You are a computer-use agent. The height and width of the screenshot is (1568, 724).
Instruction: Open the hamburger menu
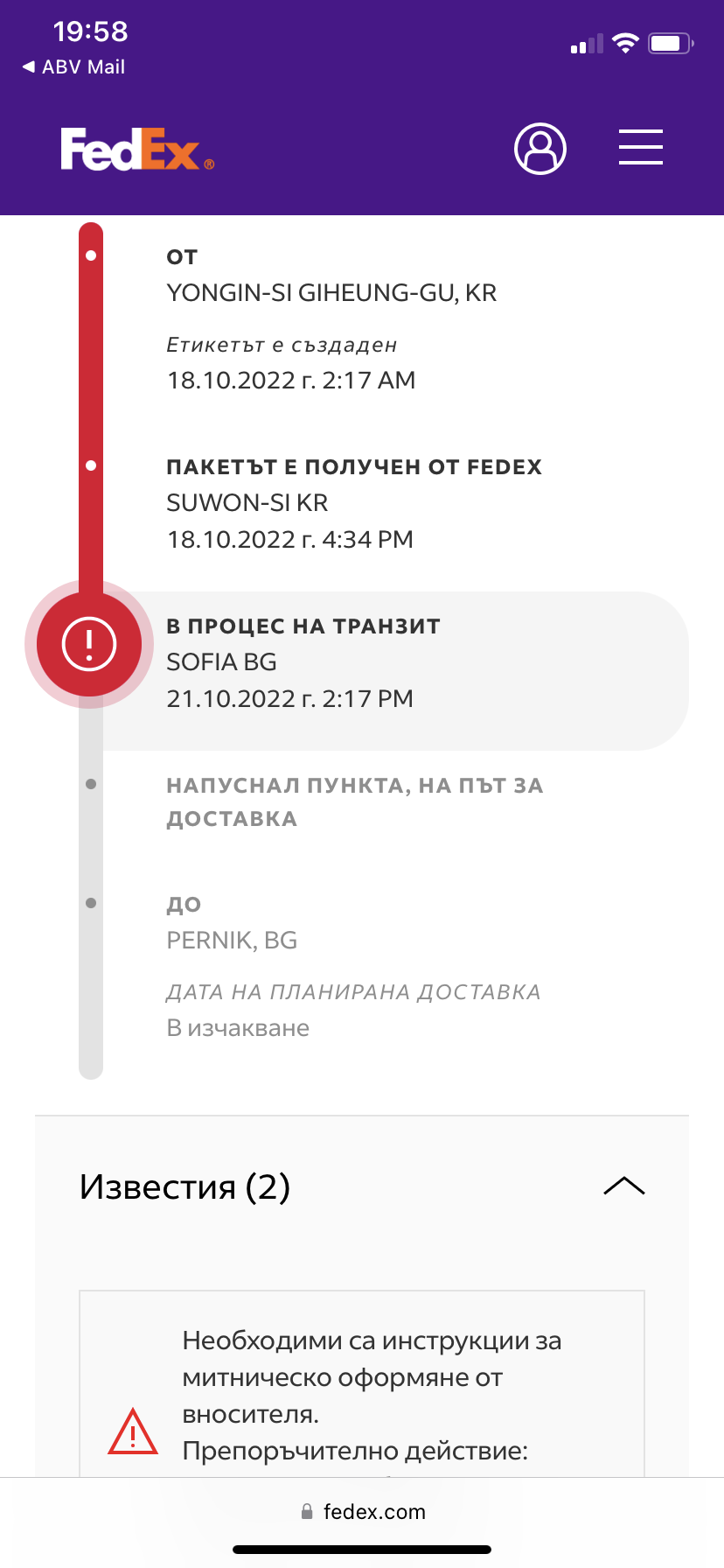click(x=641, y=147)
